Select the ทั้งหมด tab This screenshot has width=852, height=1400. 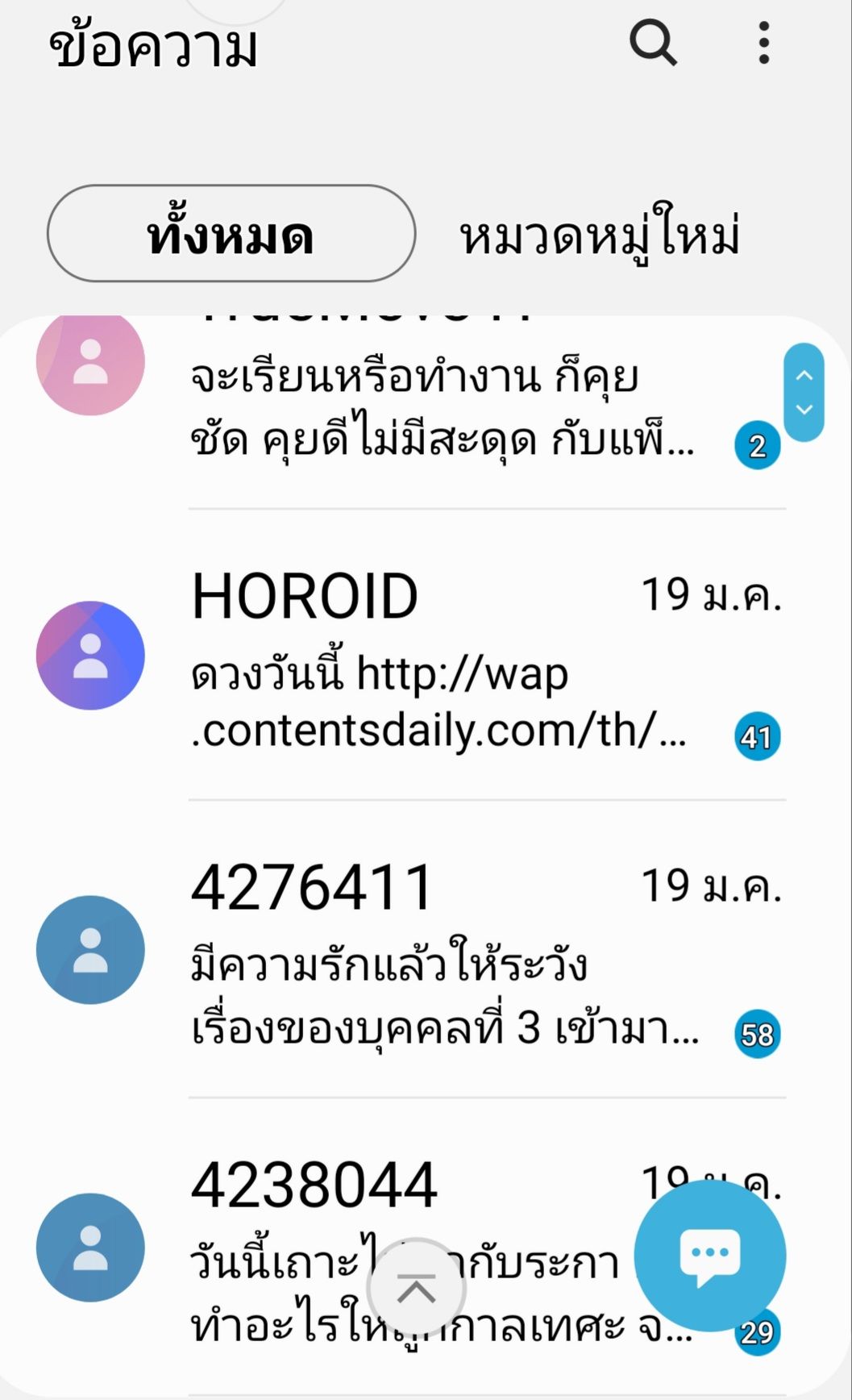click(231, 234)
